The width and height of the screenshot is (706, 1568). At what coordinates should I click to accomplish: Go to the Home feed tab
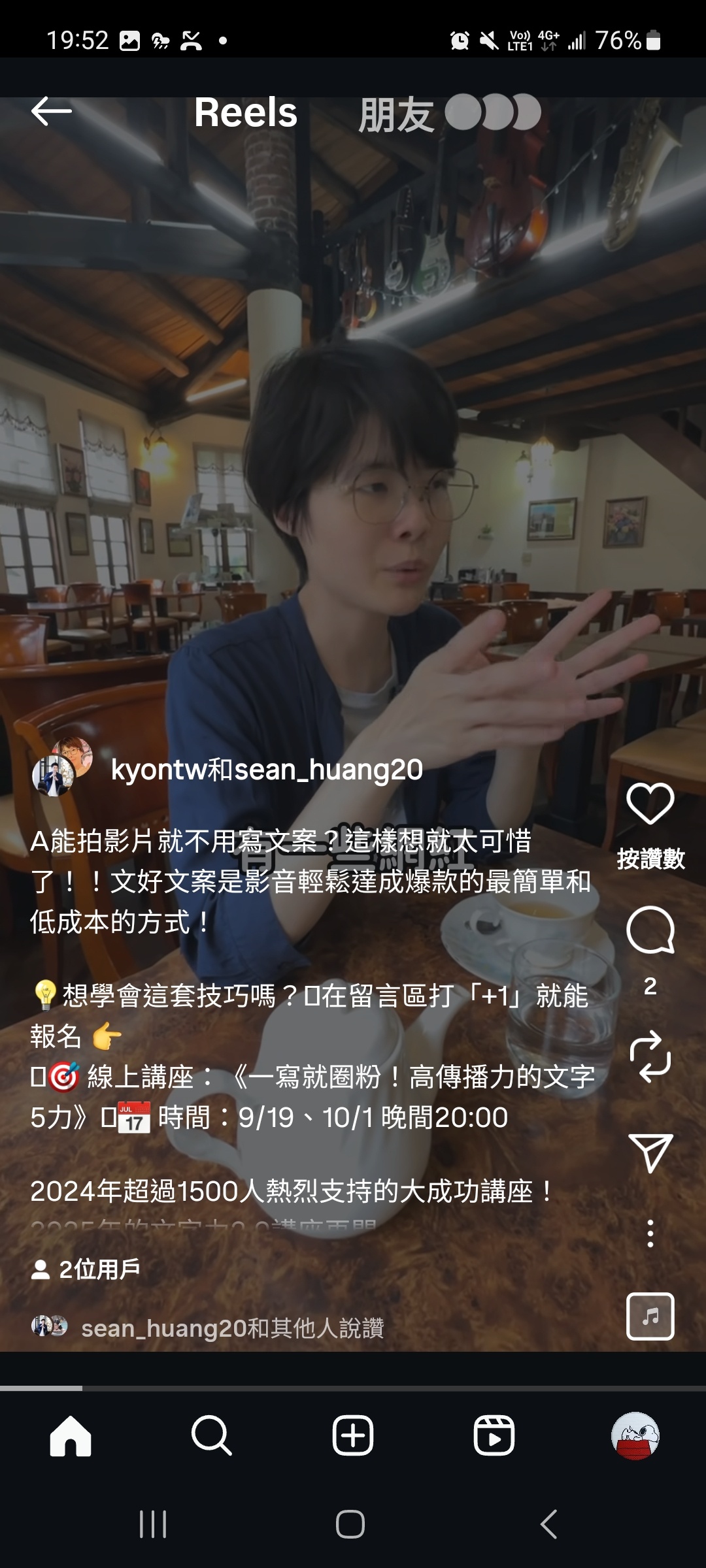pyautogui.click(x=71, y=1436)
